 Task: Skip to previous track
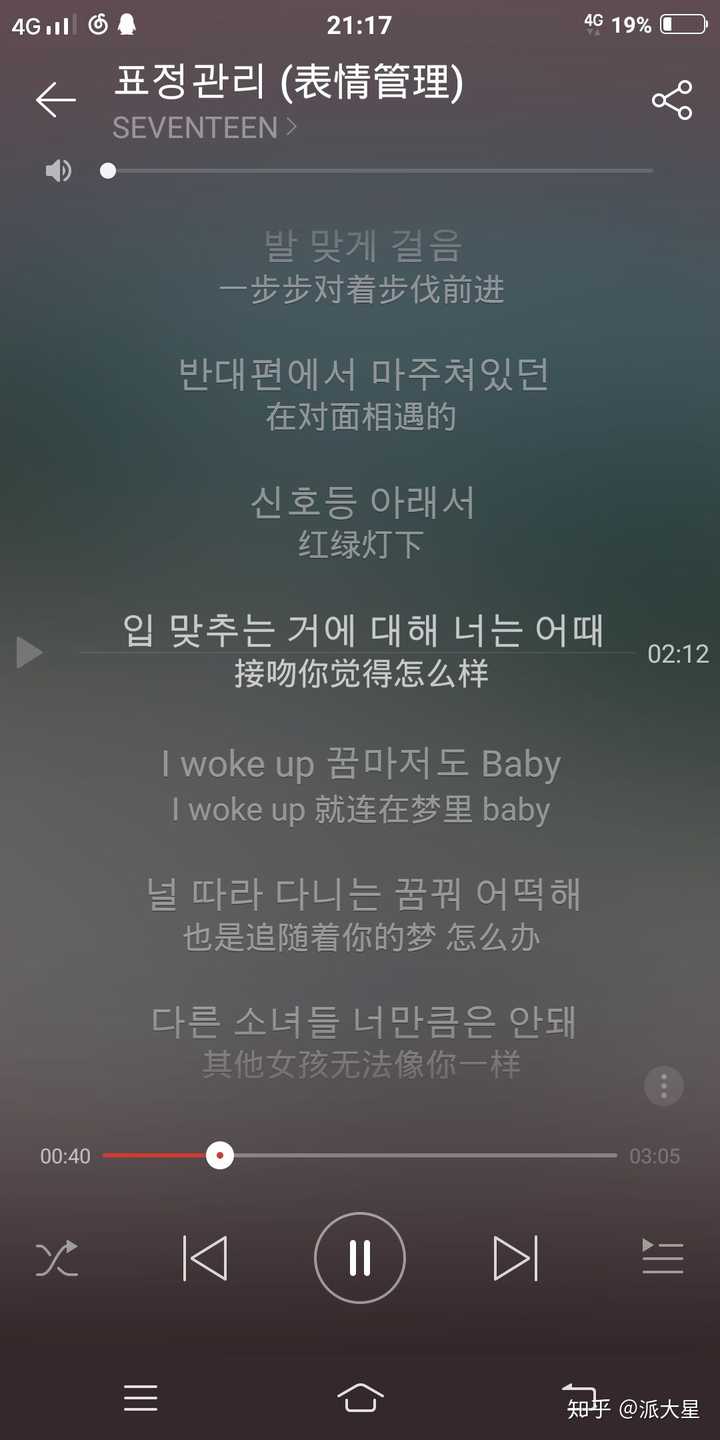coord(205,1258)
